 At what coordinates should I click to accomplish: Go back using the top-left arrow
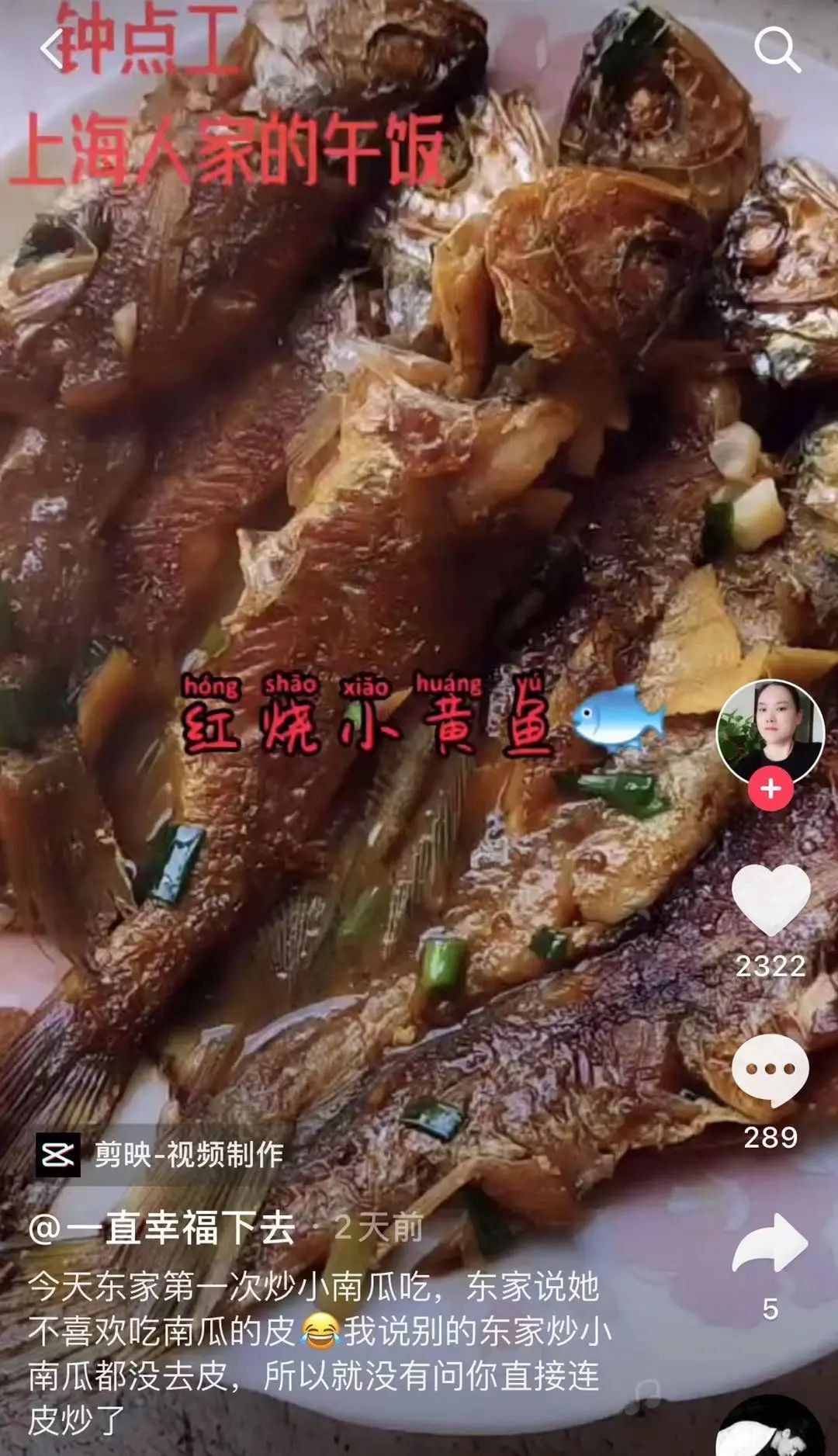[x=53, y=50]
